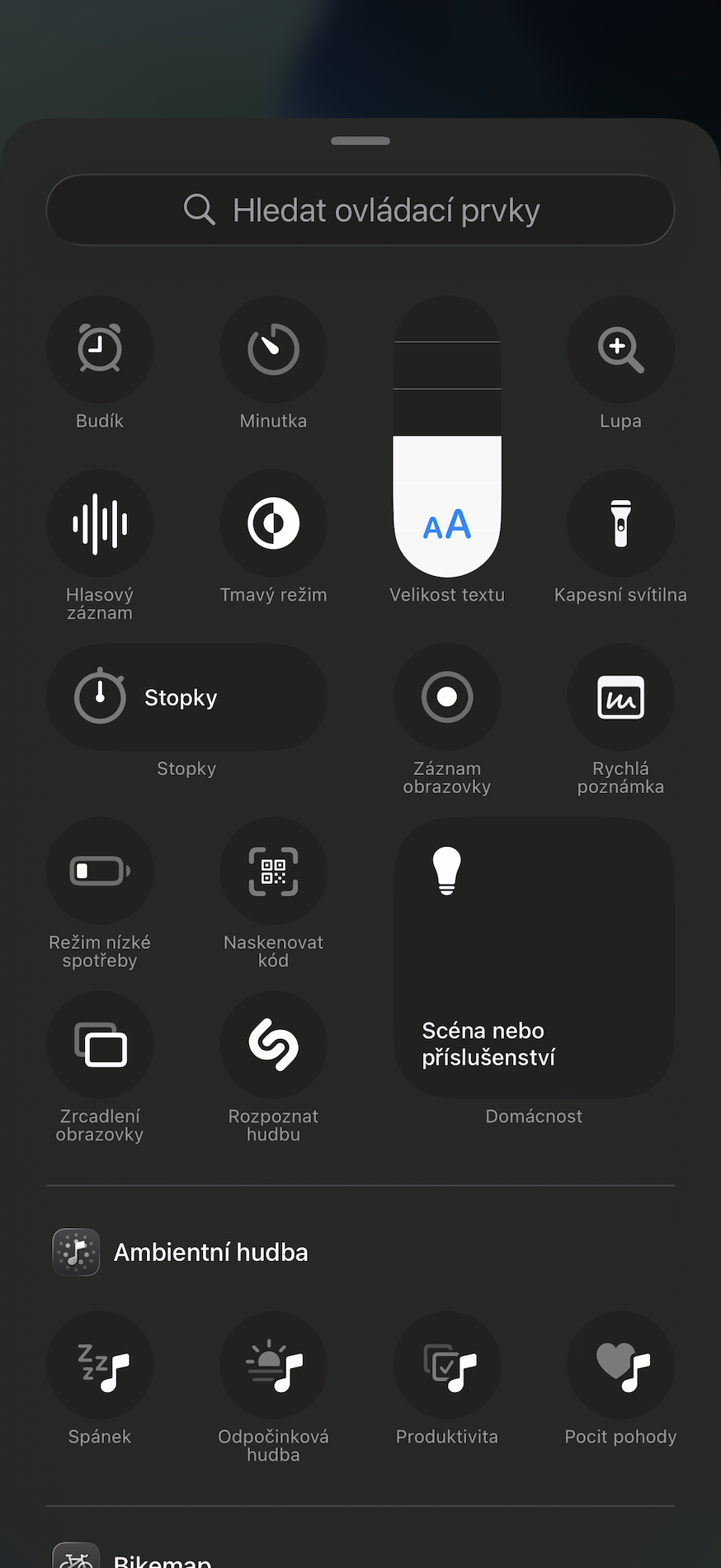Add the Naskenovat kód control
The height and width of the screenshot is (1568, 721).
click(x=274, y=871)
